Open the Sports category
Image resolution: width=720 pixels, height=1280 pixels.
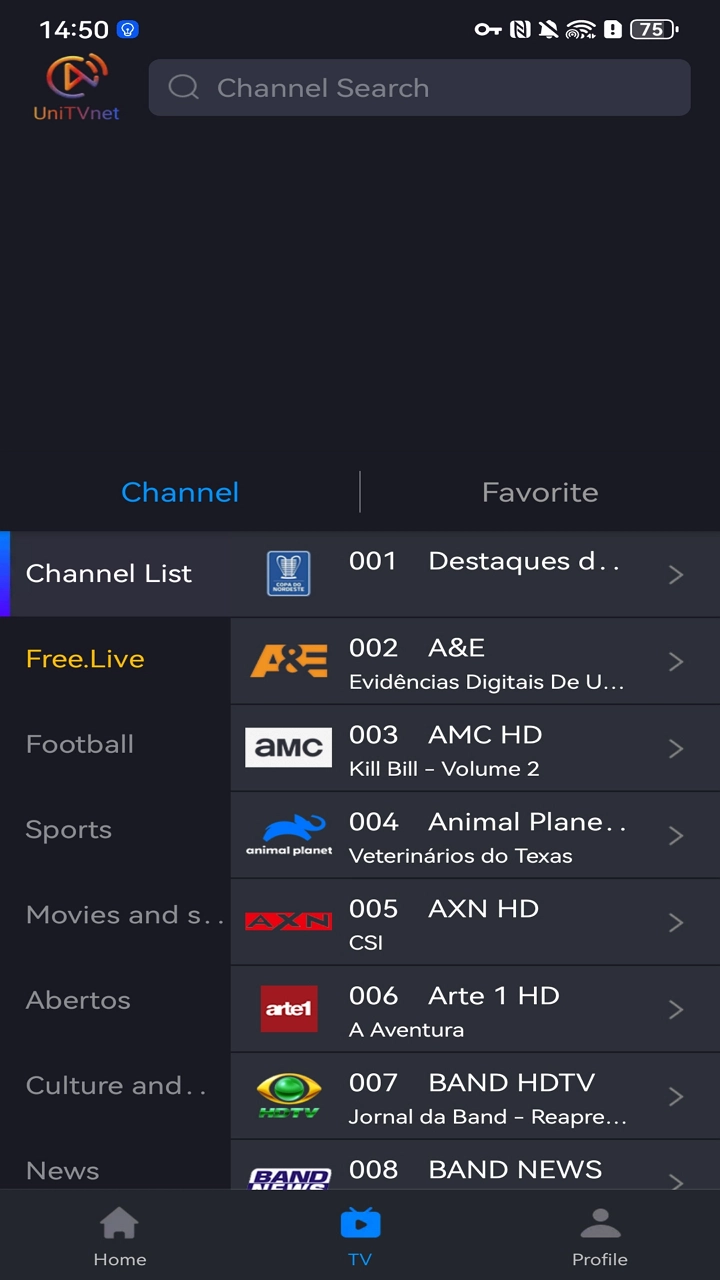pyautogui.click(x=69, y=830)
